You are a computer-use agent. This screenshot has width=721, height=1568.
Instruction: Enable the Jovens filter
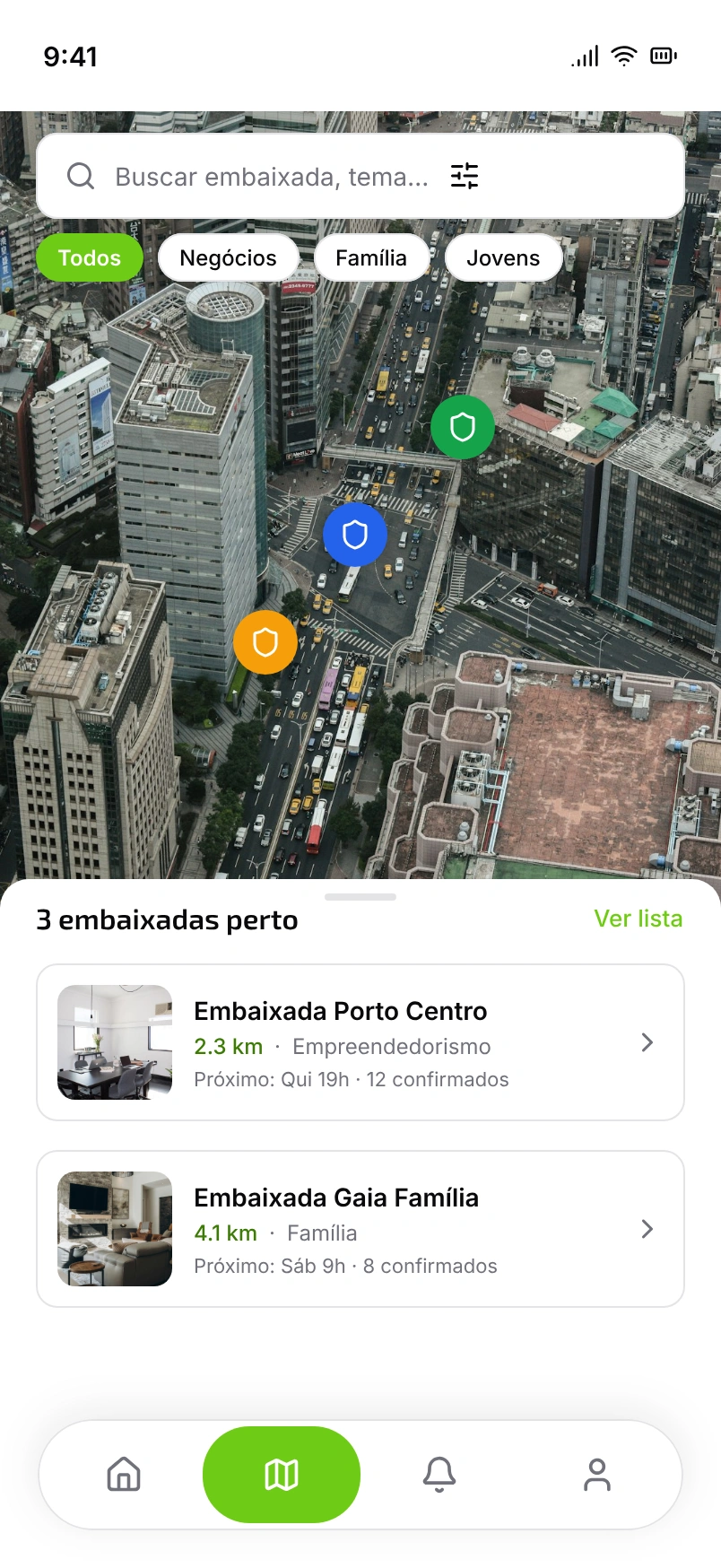pyautogui.click(x=503, y=257)
